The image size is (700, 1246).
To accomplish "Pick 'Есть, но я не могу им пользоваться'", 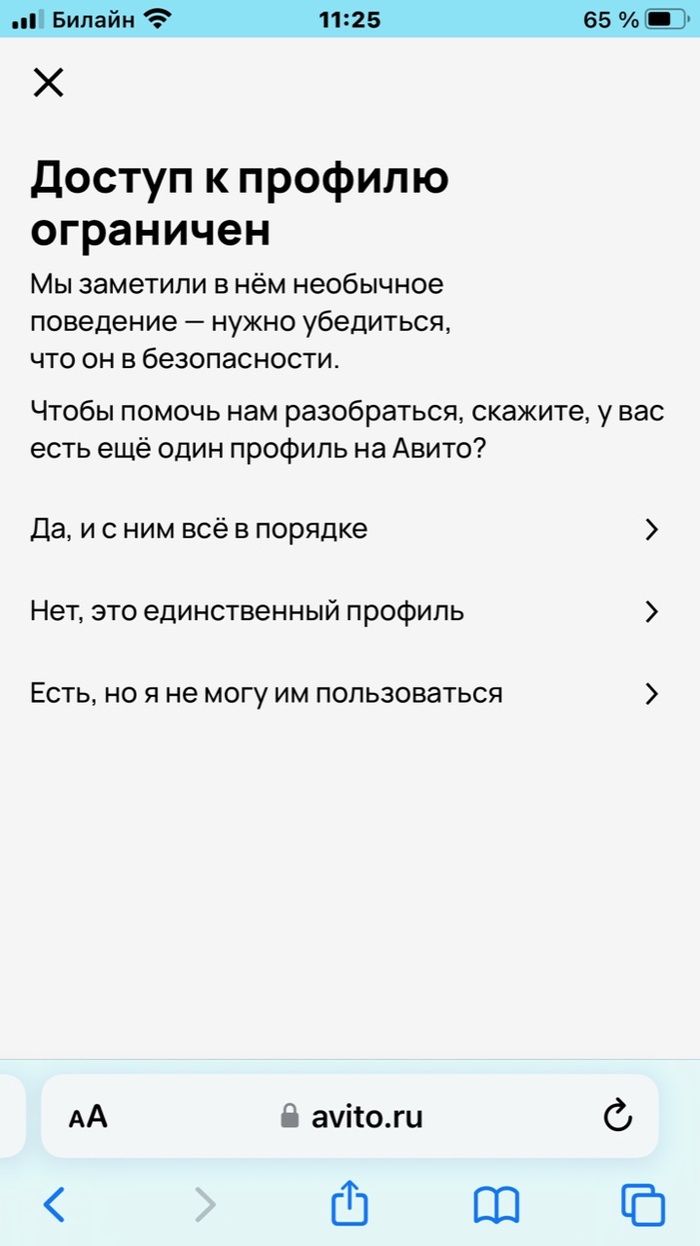I will [x=345, y=693].
